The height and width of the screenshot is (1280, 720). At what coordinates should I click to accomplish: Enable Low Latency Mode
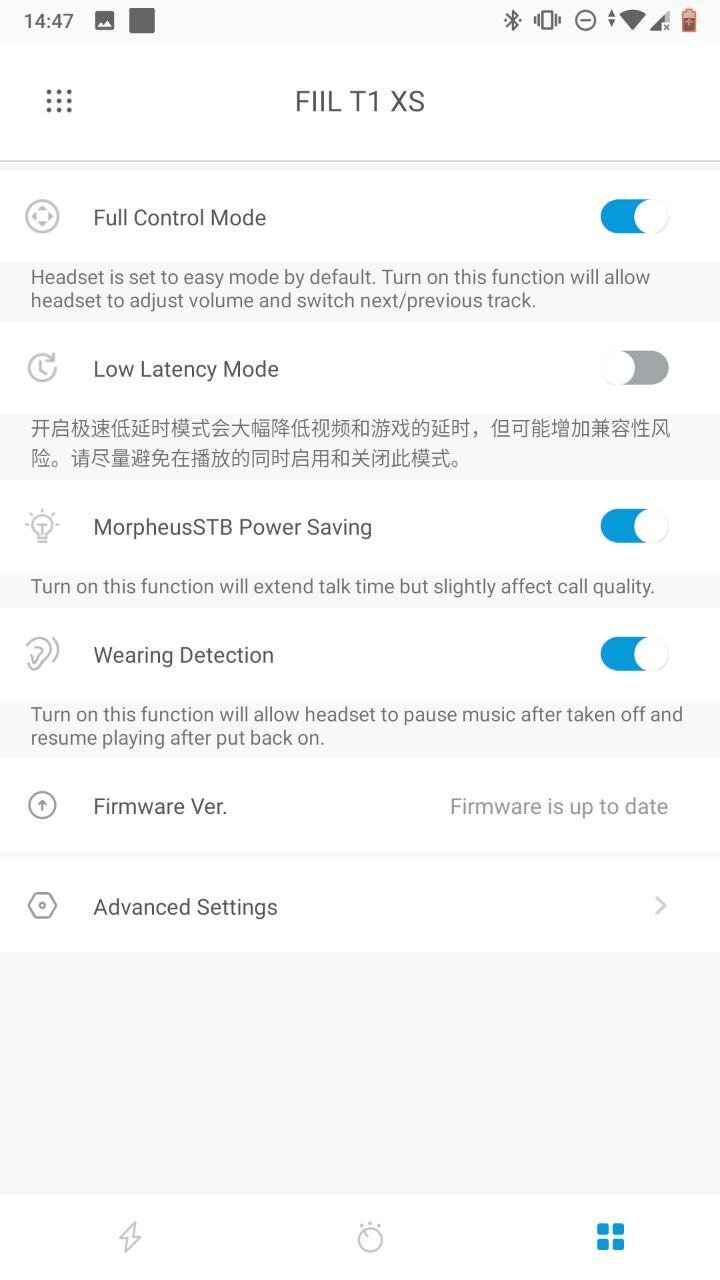tap(634, 368)
